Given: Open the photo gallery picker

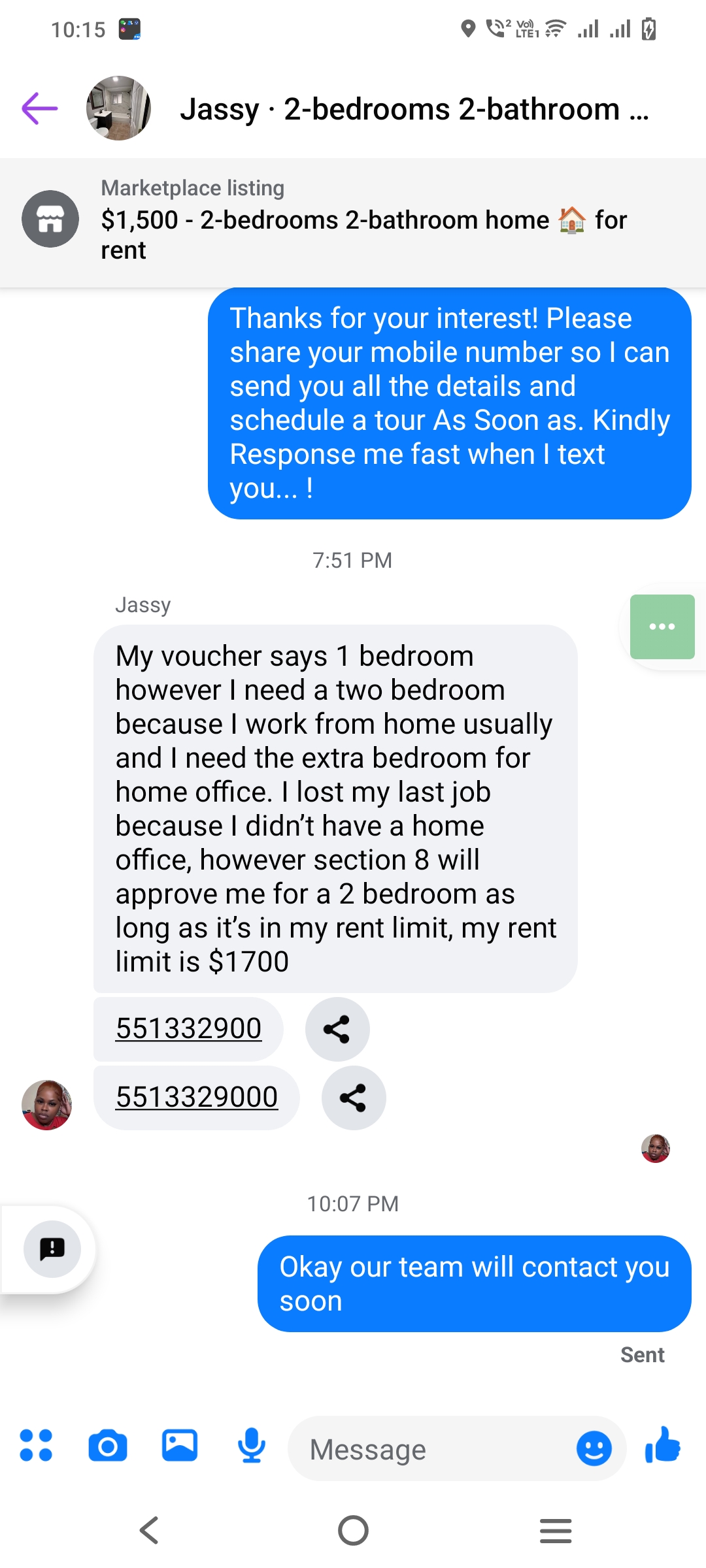Looking at the screenshot, I should [180, 1445].
